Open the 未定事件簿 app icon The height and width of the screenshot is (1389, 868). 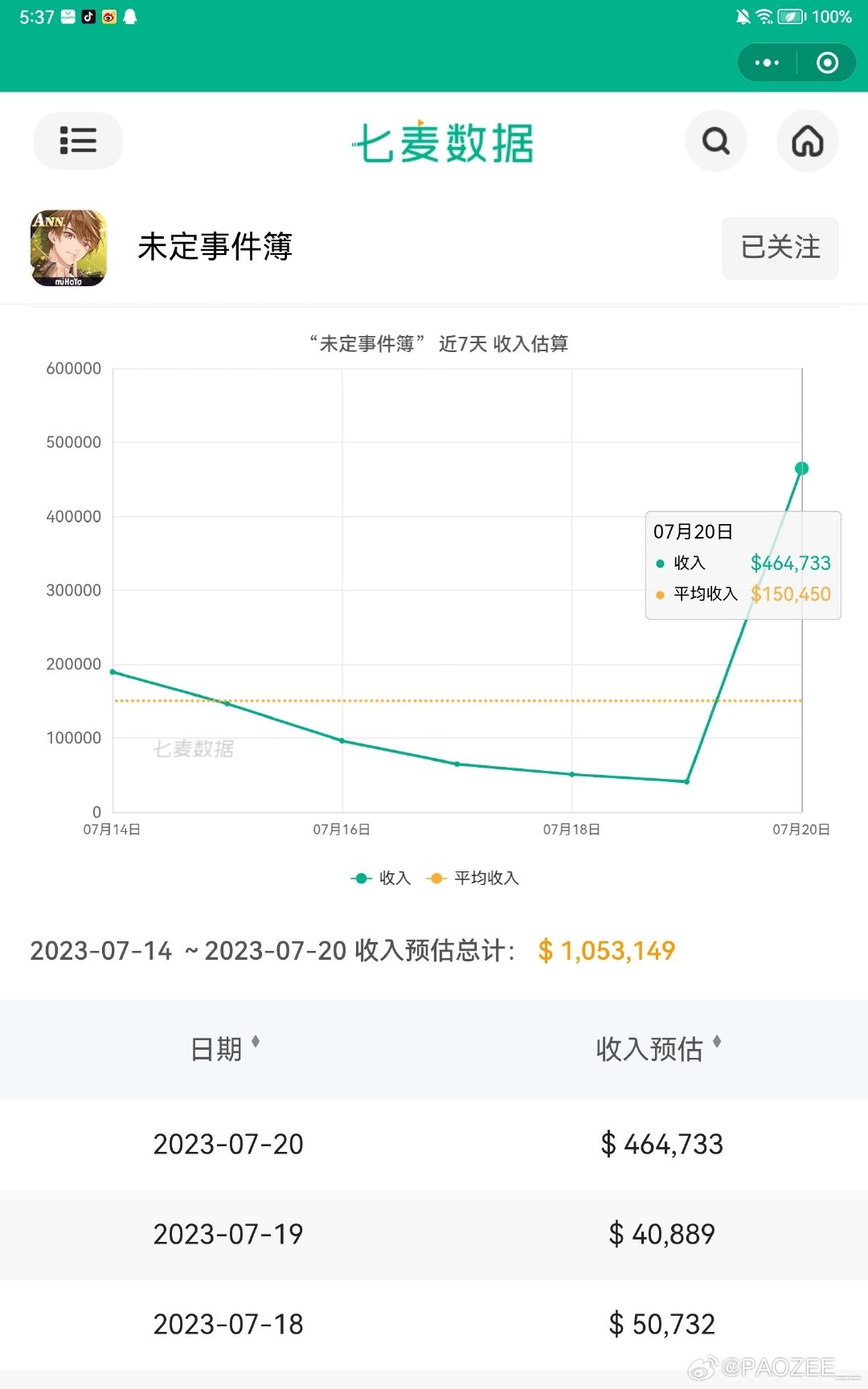point(68,248)
